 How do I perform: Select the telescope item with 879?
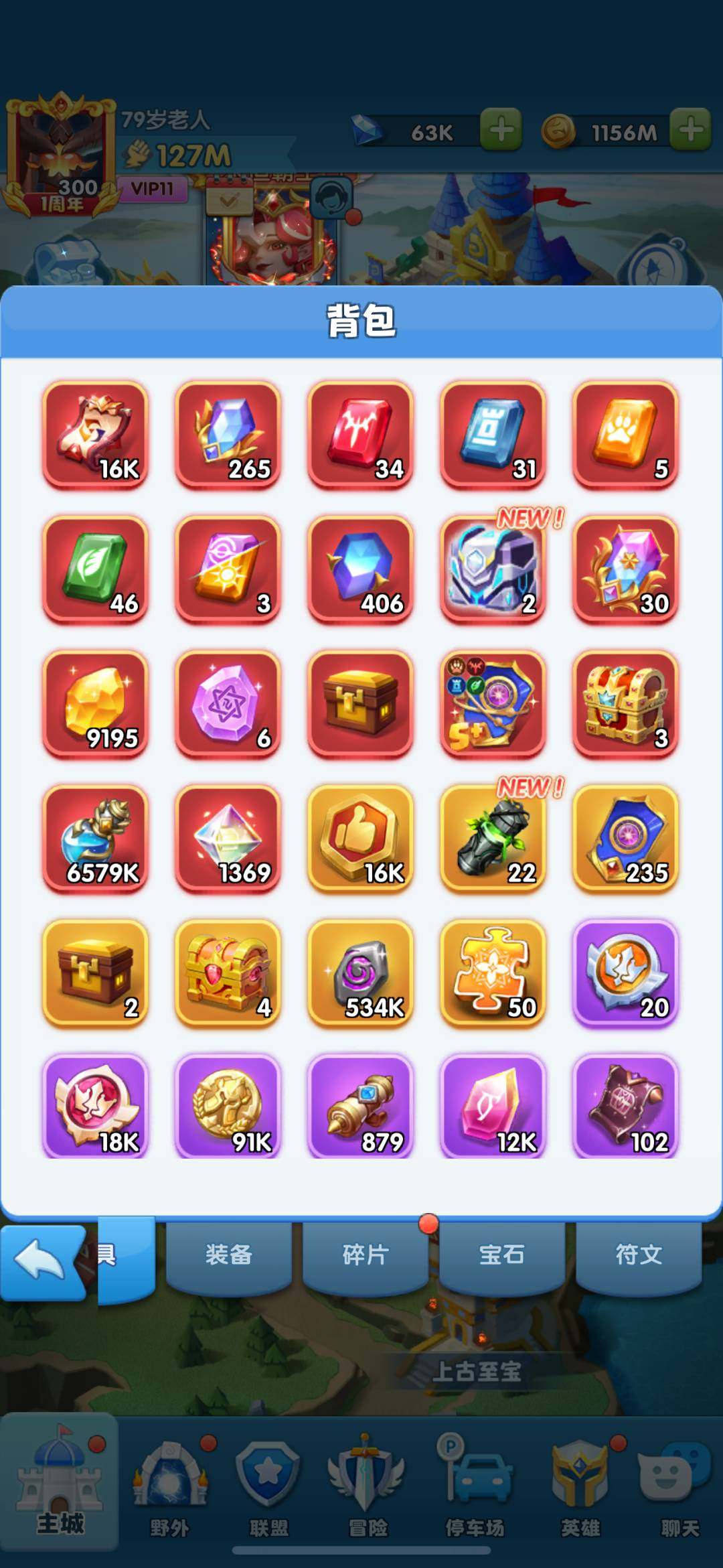pyautogui.click(x=360, y=1105)
